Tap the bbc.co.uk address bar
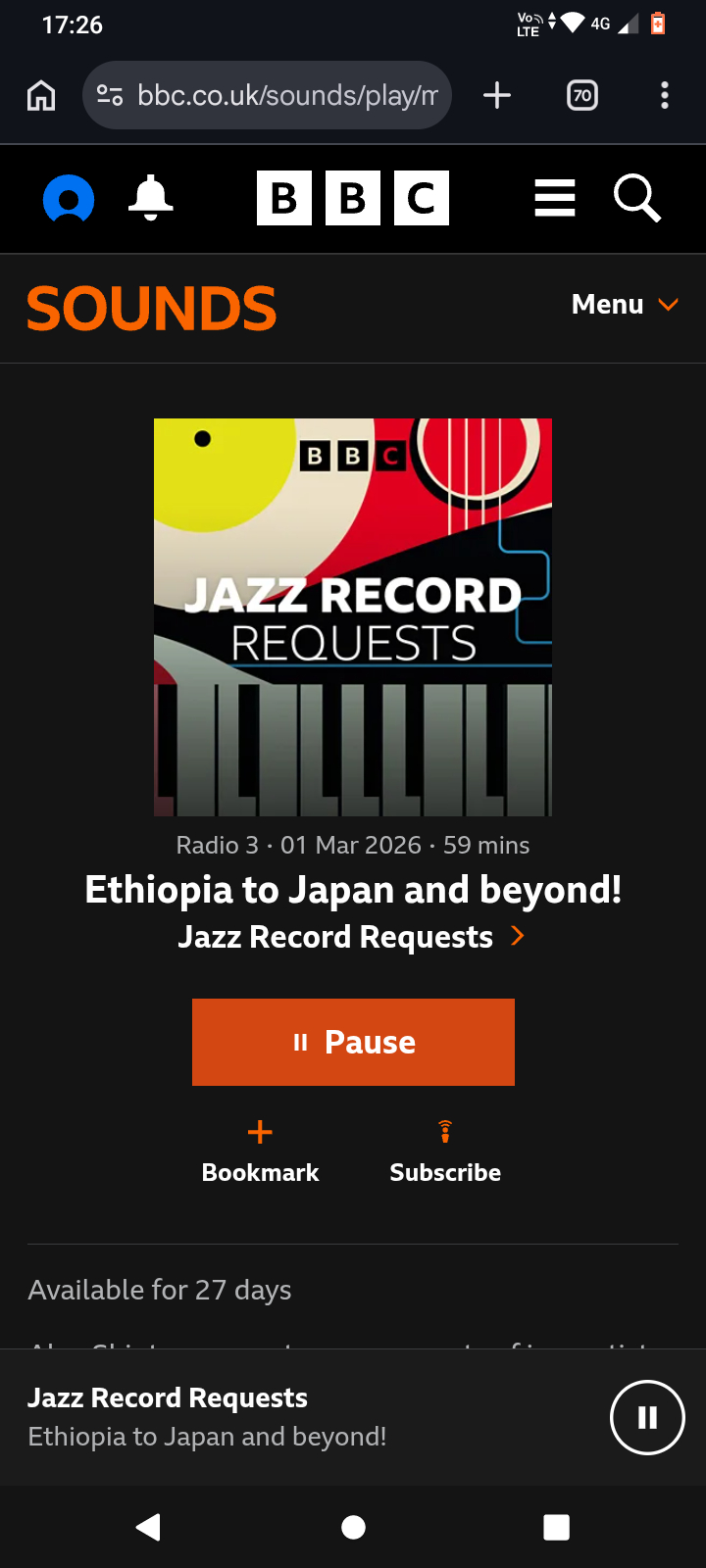Viewport: 706px width, 1568px height. [284, 95]
